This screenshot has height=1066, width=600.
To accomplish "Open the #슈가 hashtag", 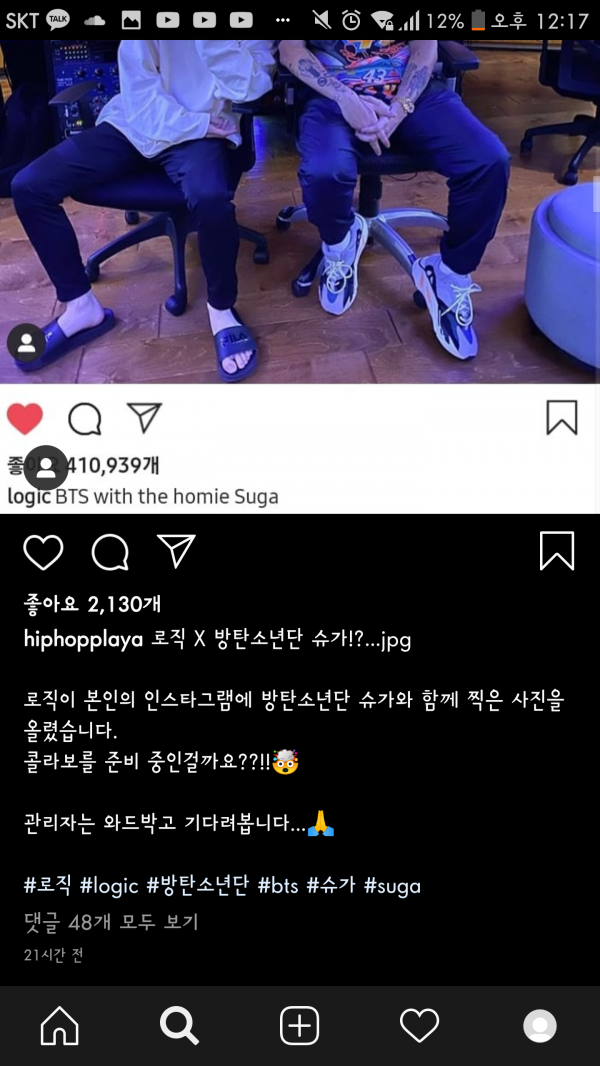I will (330, 886).
